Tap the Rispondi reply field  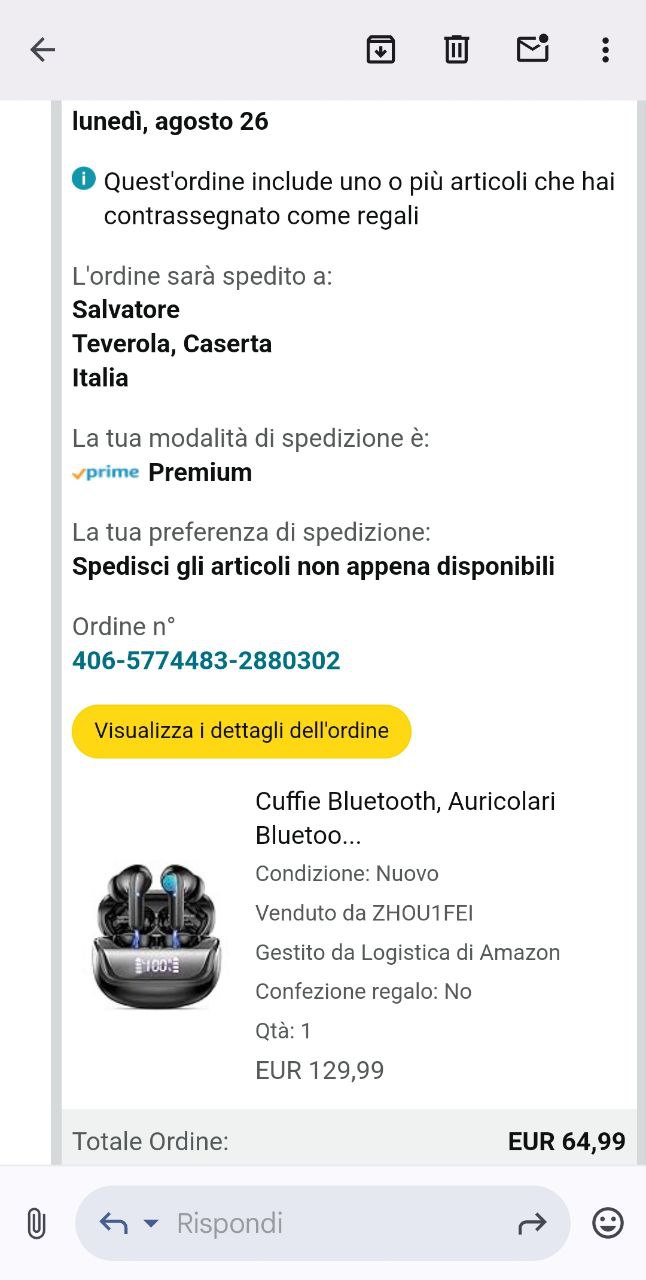pos(330,1223)
